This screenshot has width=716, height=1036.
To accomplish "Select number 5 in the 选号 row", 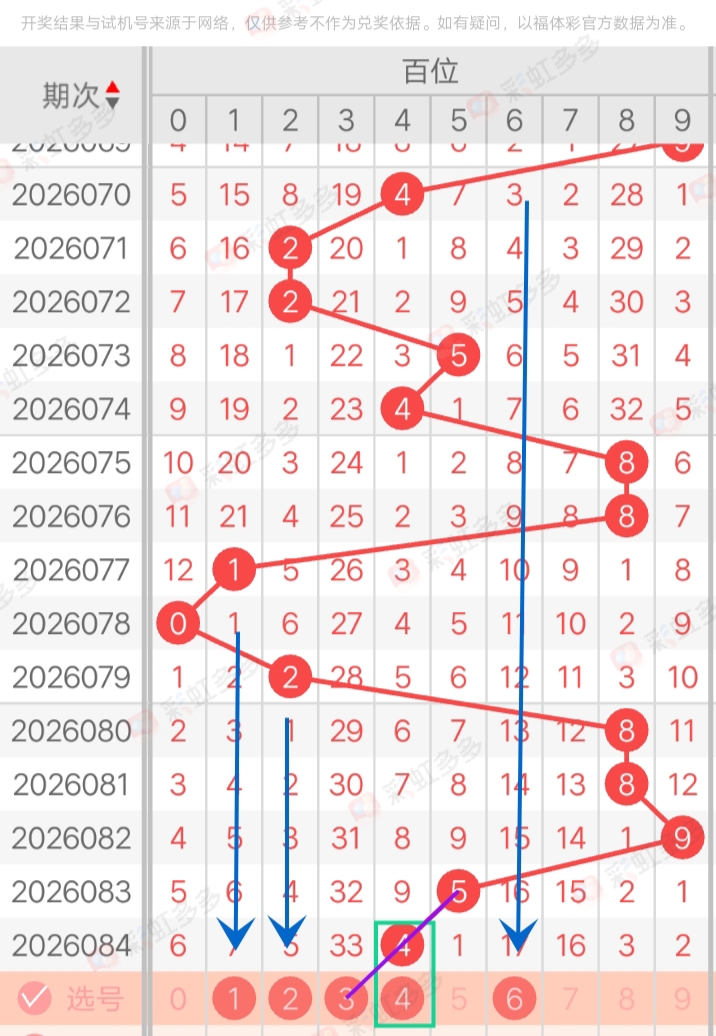I will point(458,998).
